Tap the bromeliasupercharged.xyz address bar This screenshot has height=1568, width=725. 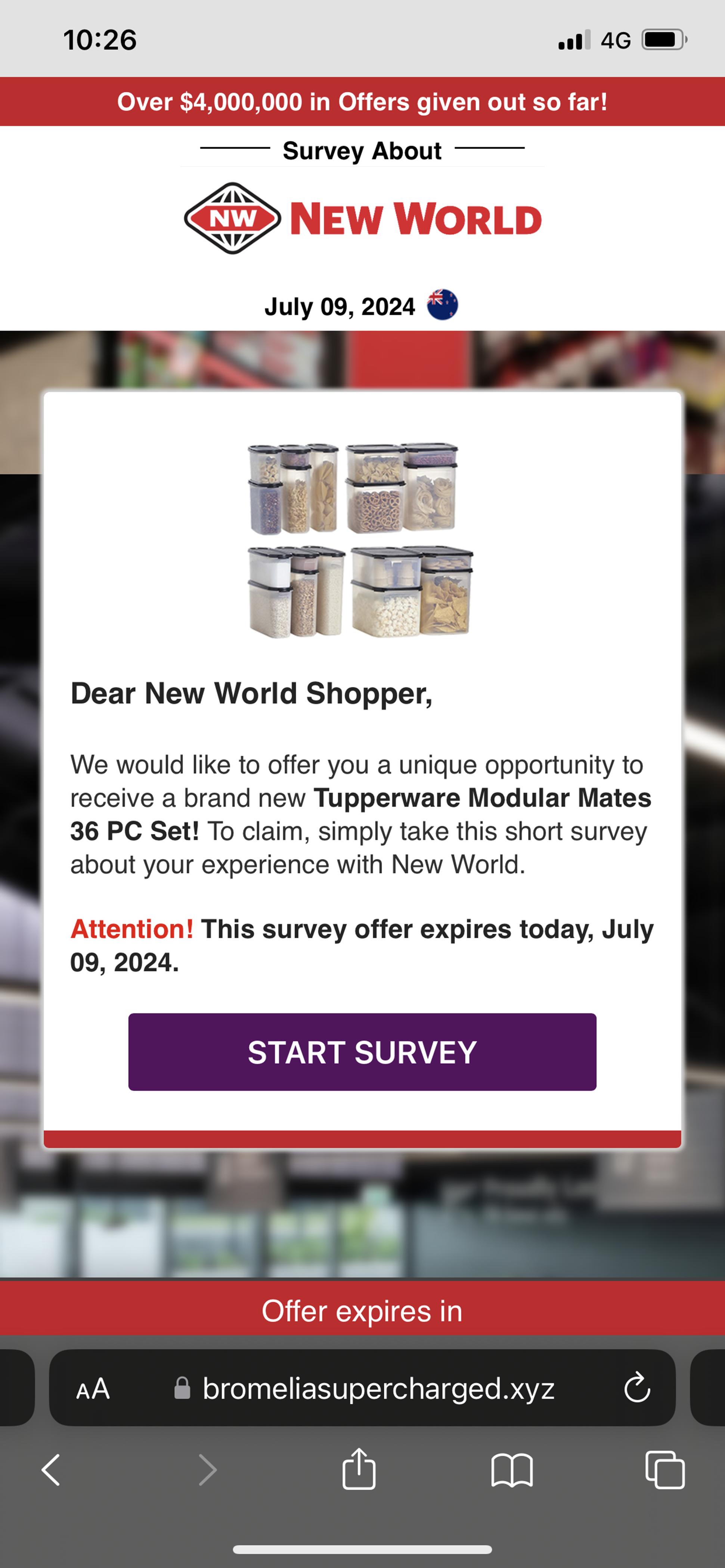[378, 1388]
